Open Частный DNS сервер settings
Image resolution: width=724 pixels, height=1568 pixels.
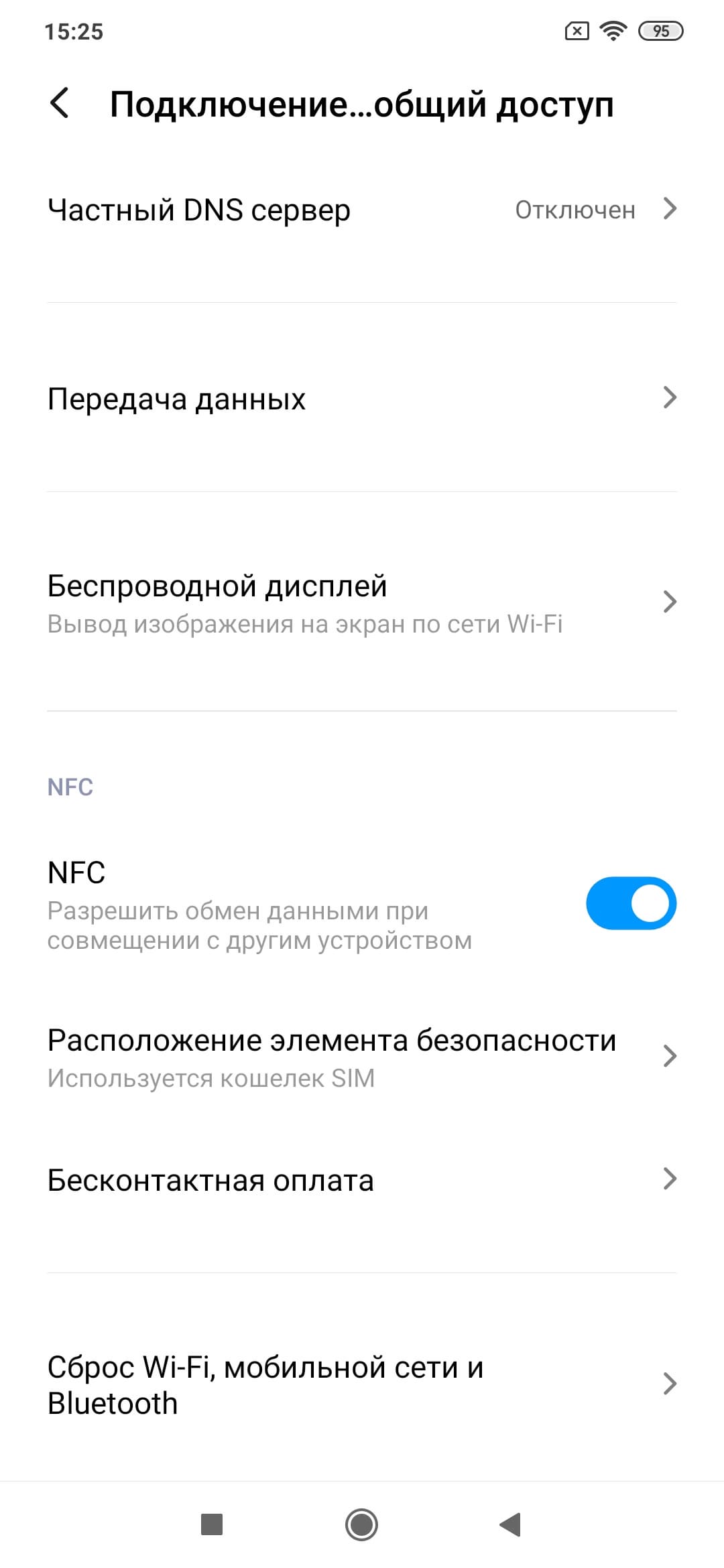point(362,210)
